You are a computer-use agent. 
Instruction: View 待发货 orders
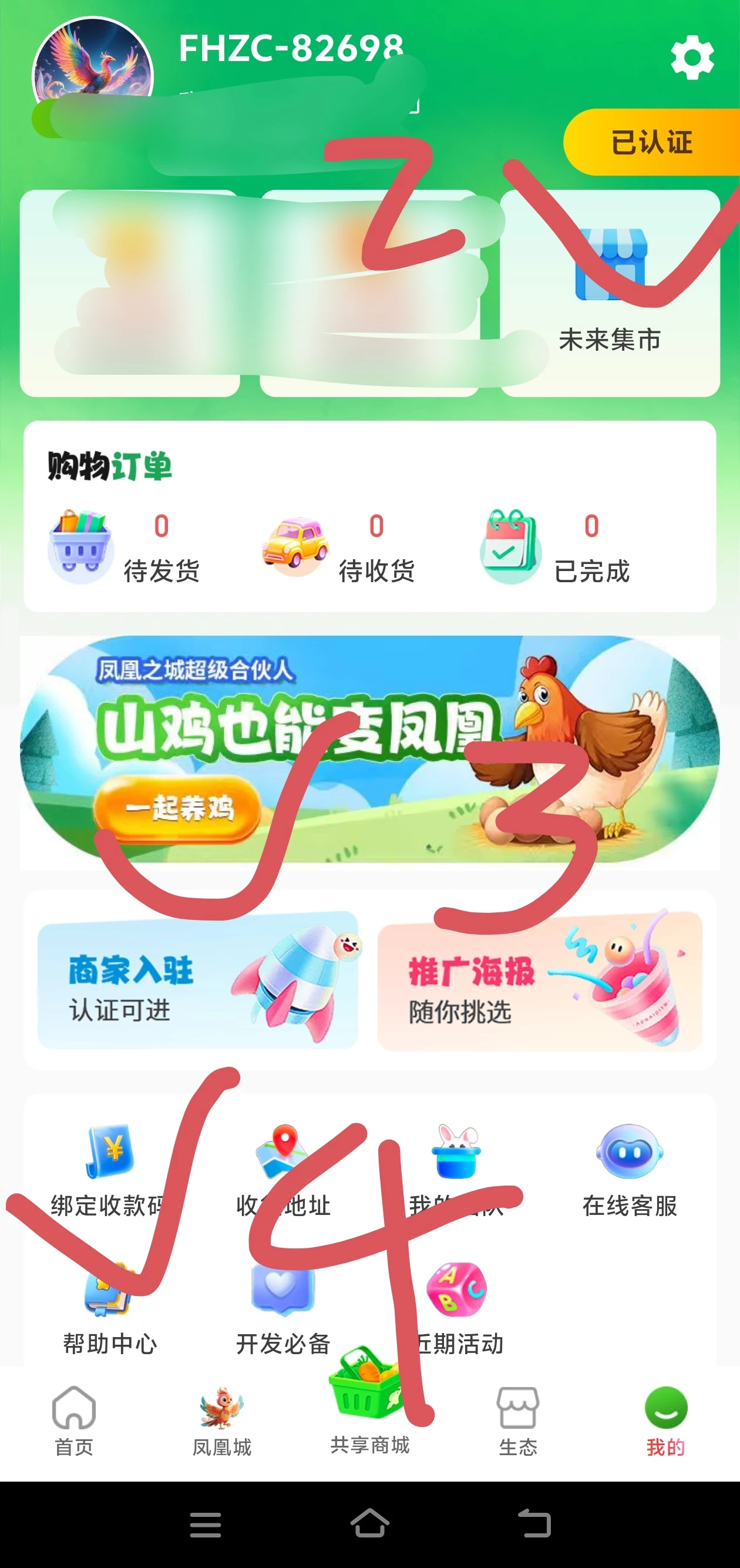(125, 546)
